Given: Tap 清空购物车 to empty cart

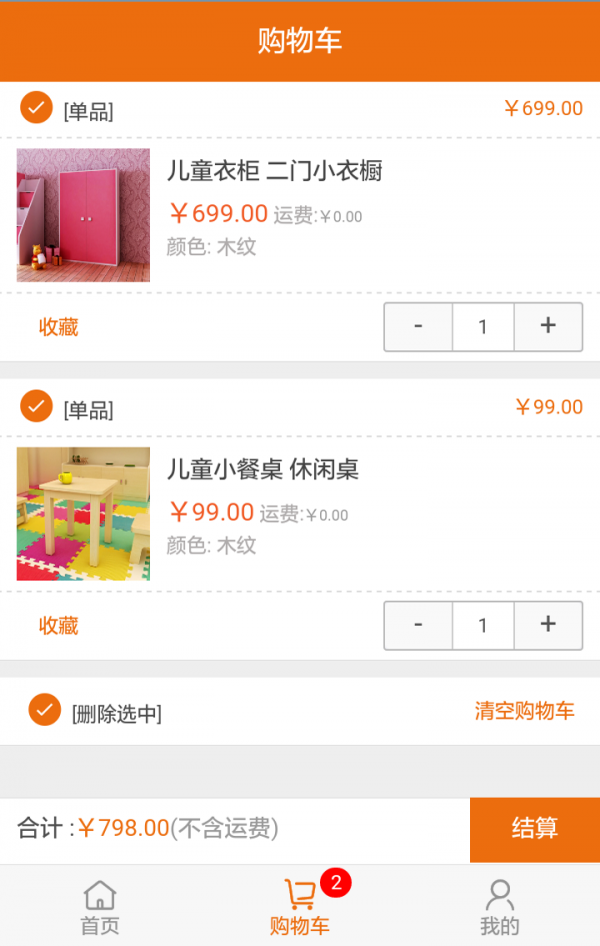Looking at the screenshot, I should point(524,711).
